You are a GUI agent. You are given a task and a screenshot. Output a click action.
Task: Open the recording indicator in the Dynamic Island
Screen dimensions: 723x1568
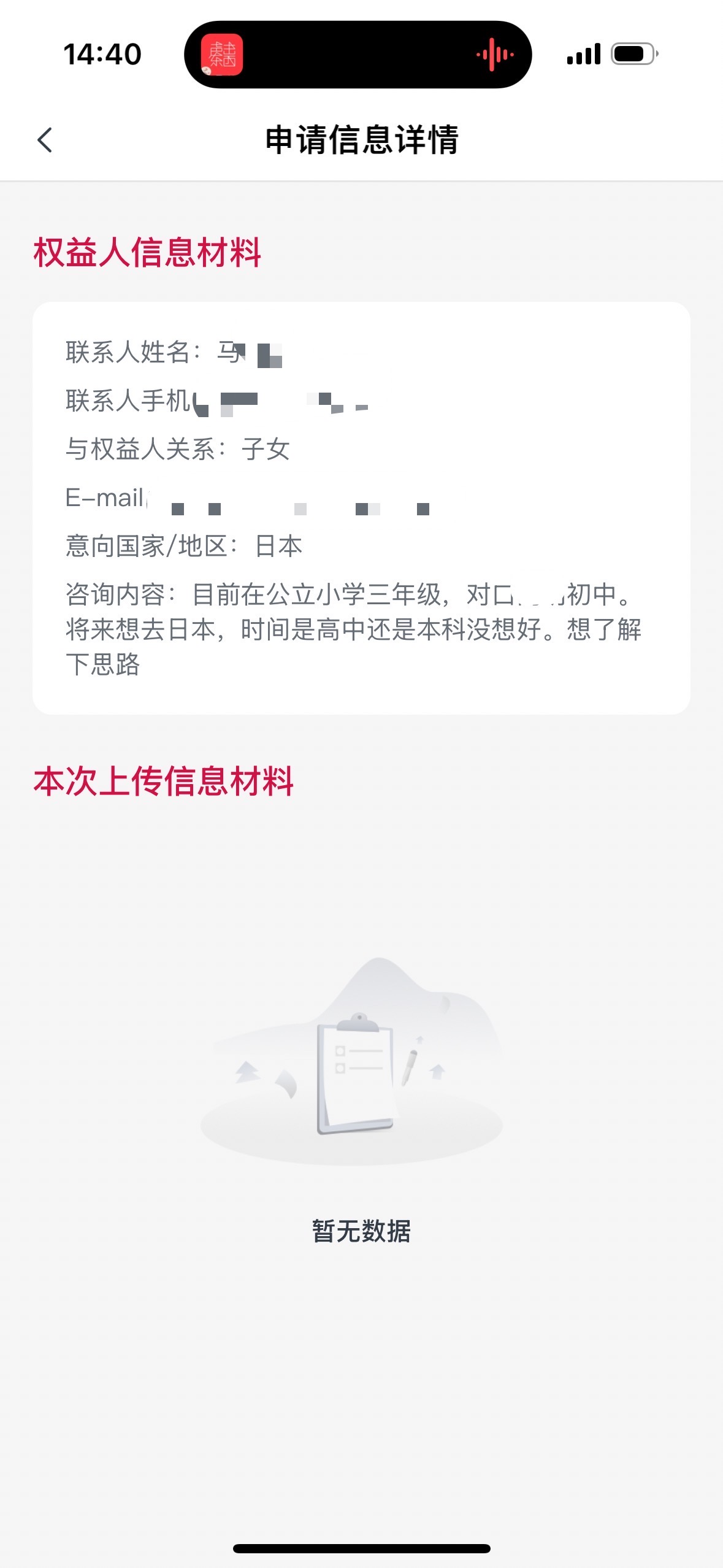(495, 55)
